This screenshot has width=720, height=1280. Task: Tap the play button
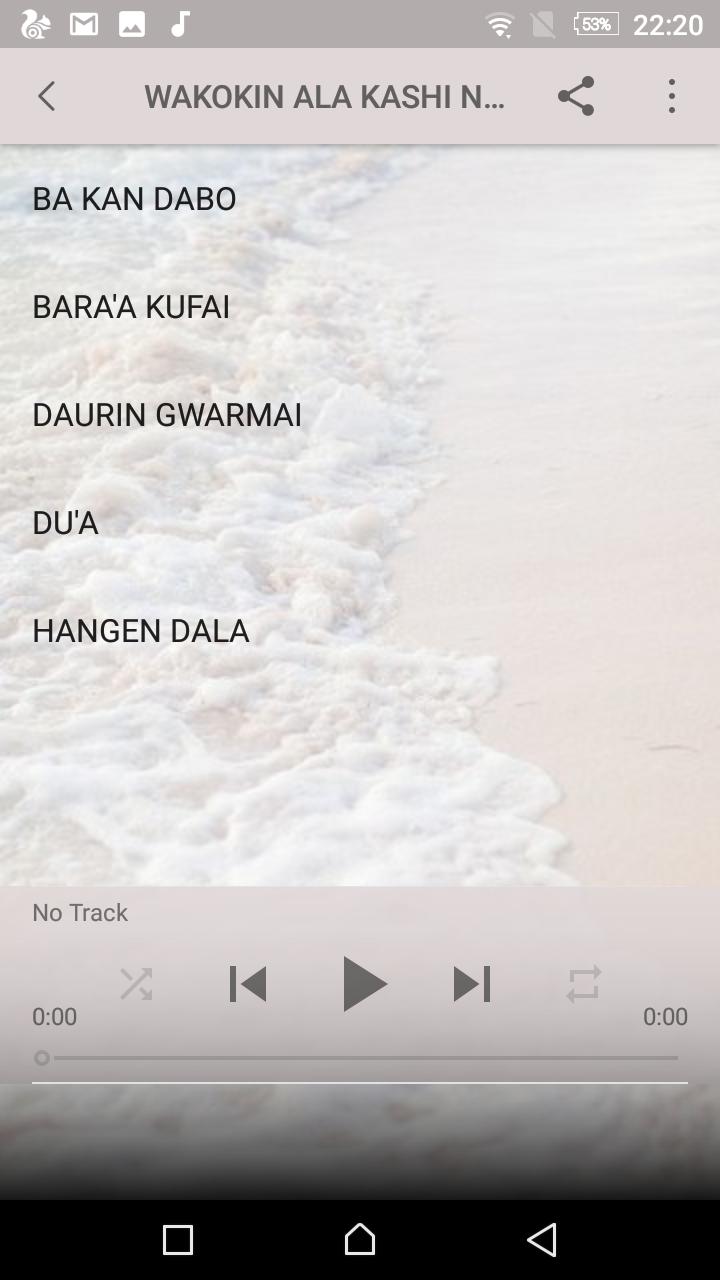coord(362,984)
